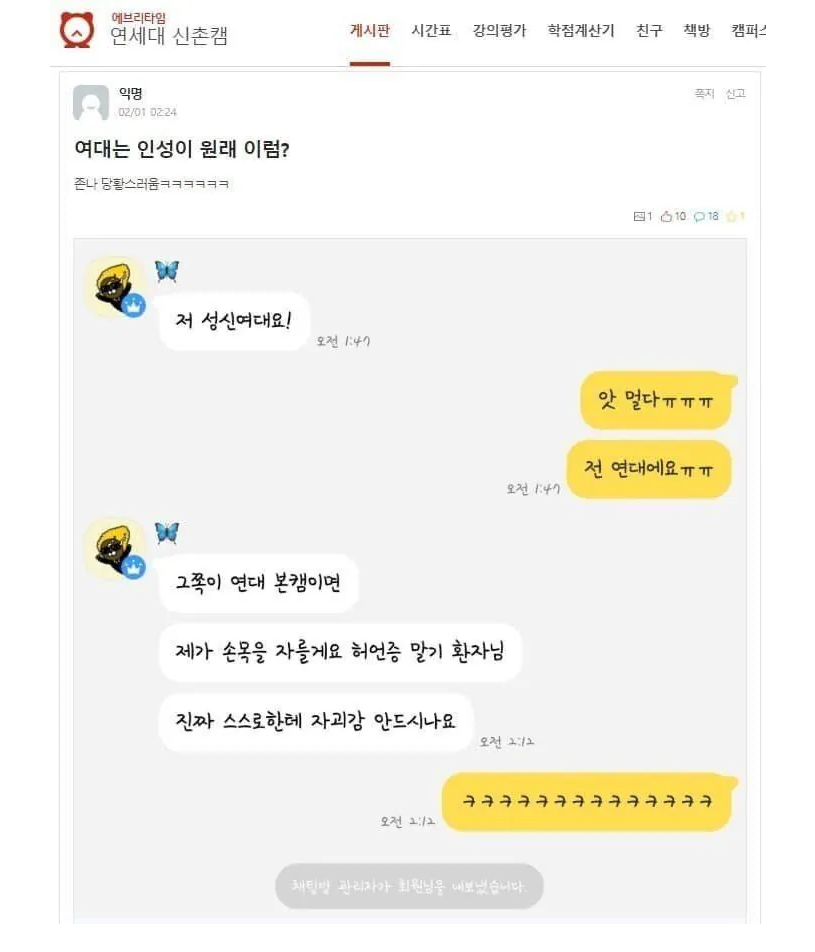Report the post with 신고
815x952 pixels.
(x=735, y=94)
